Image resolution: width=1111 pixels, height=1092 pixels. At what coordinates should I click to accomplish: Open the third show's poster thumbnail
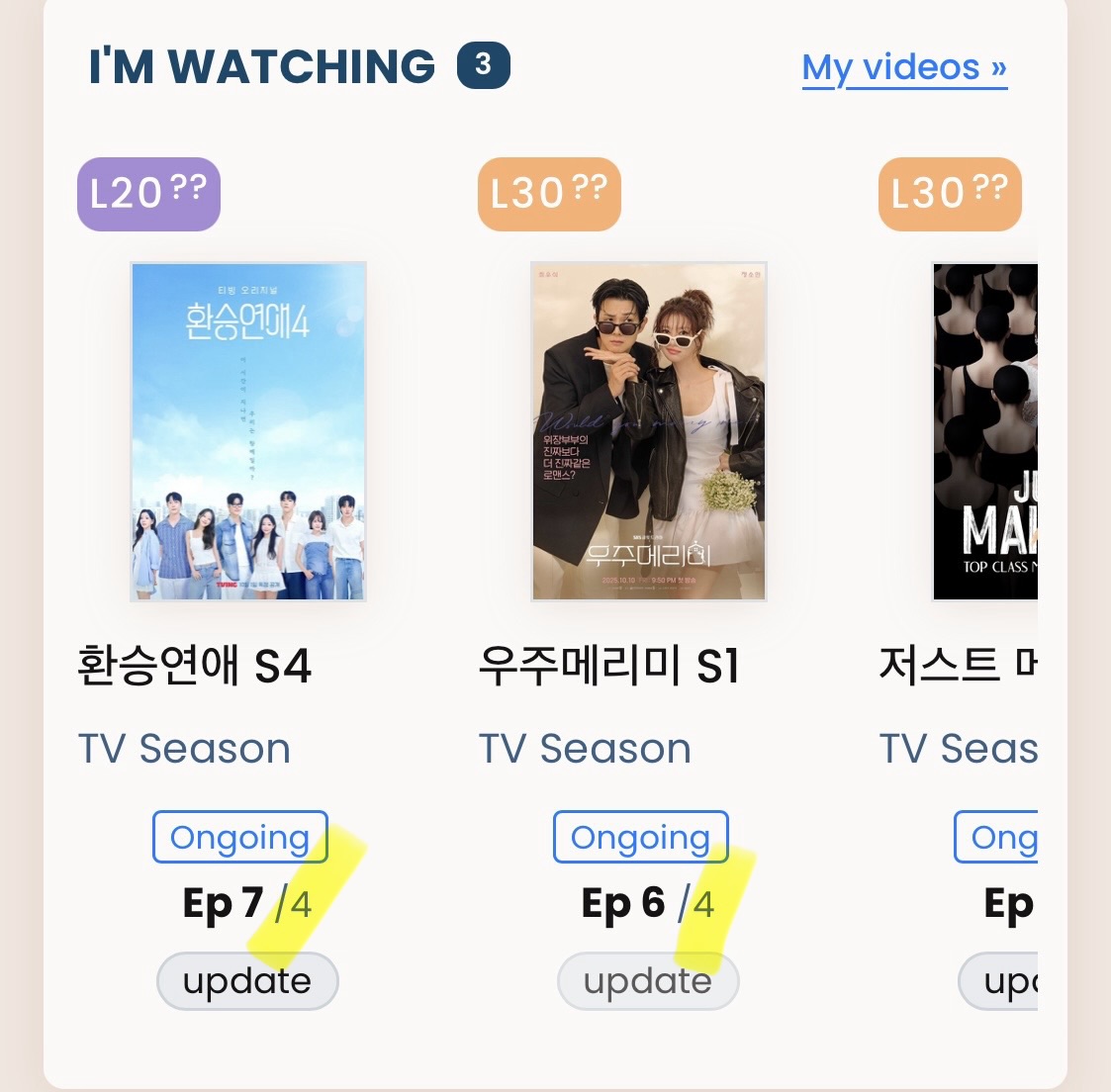[x=985, y=431]
